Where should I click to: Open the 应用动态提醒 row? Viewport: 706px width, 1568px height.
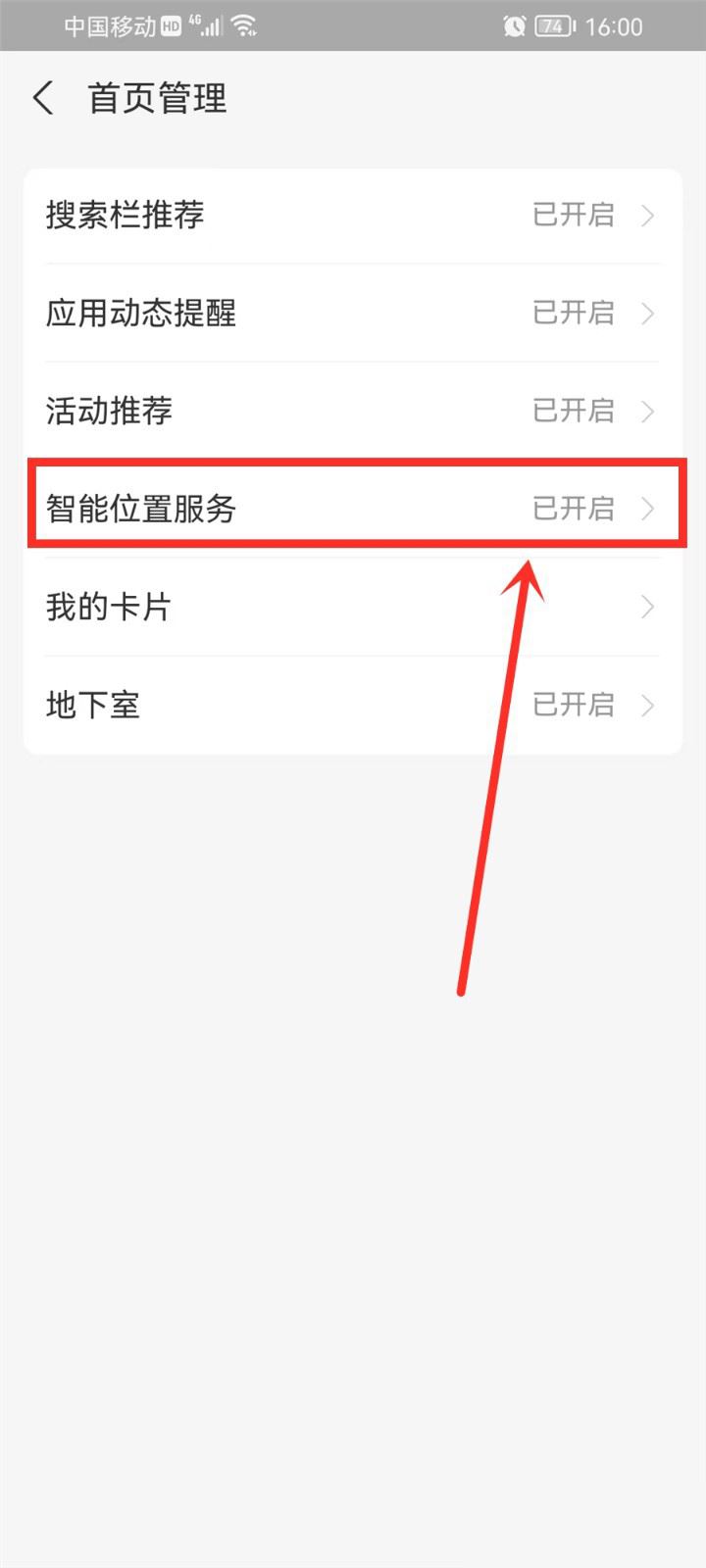click(x=352, y=313)
